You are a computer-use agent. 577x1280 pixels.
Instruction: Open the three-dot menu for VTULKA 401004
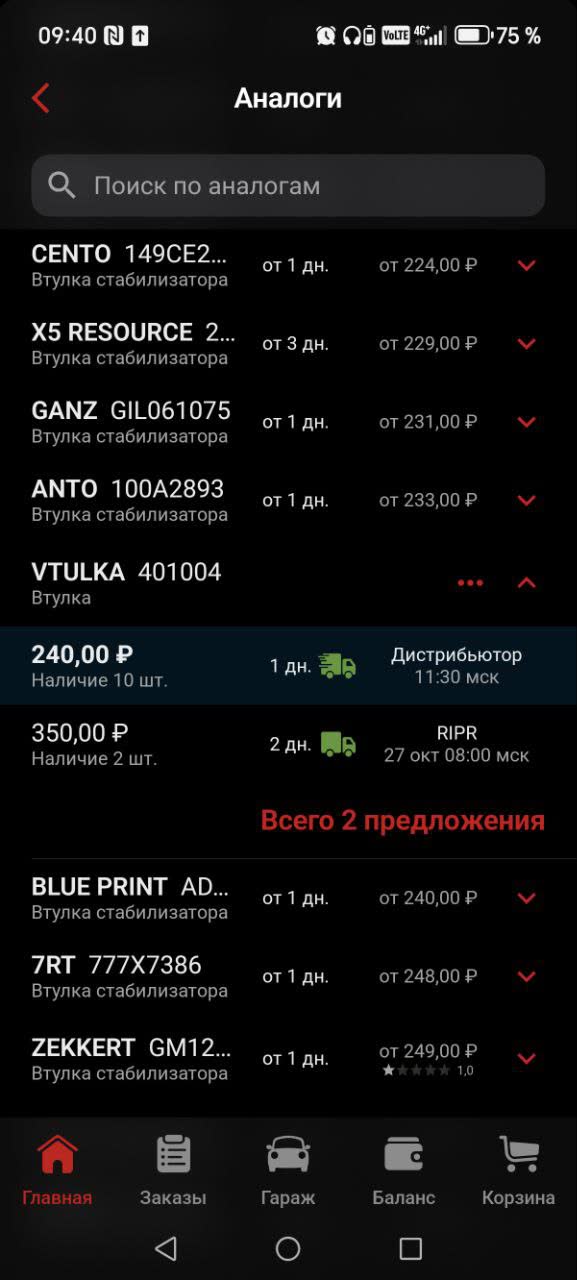(470, 583)
